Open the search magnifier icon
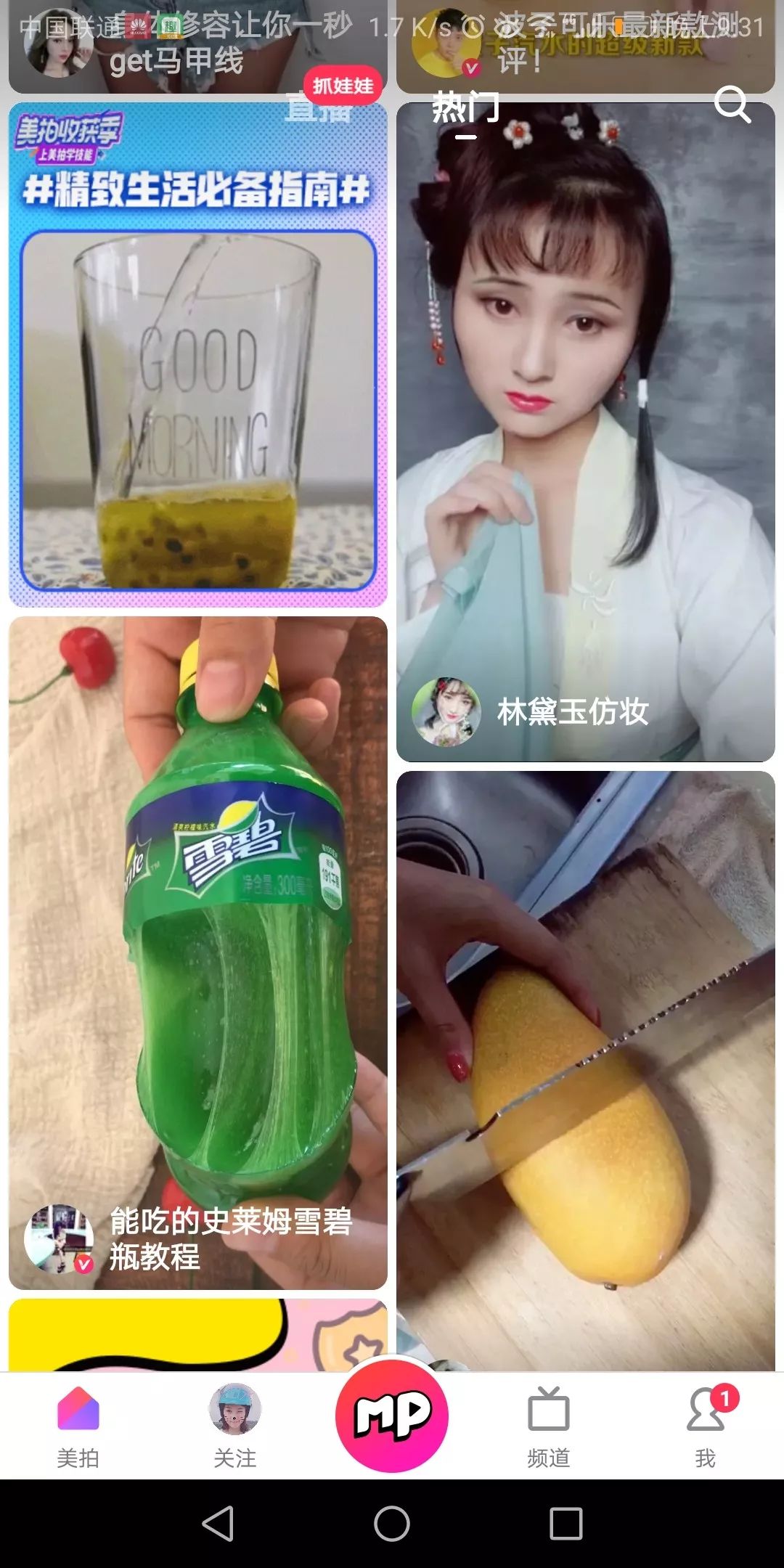 pyautogui.click(x=732, y=106)
